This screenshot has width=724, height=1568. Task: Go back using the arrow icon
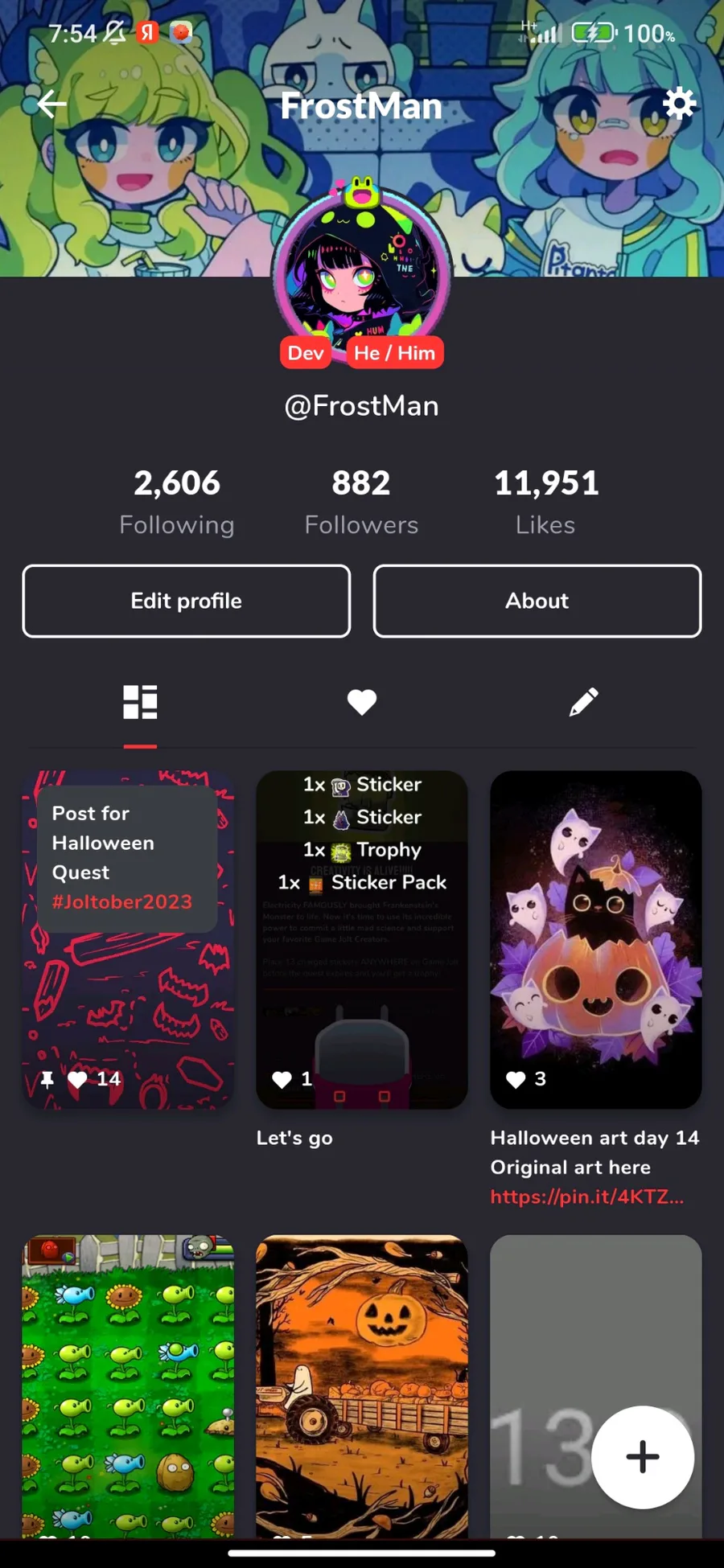click(x=51, y=104)
